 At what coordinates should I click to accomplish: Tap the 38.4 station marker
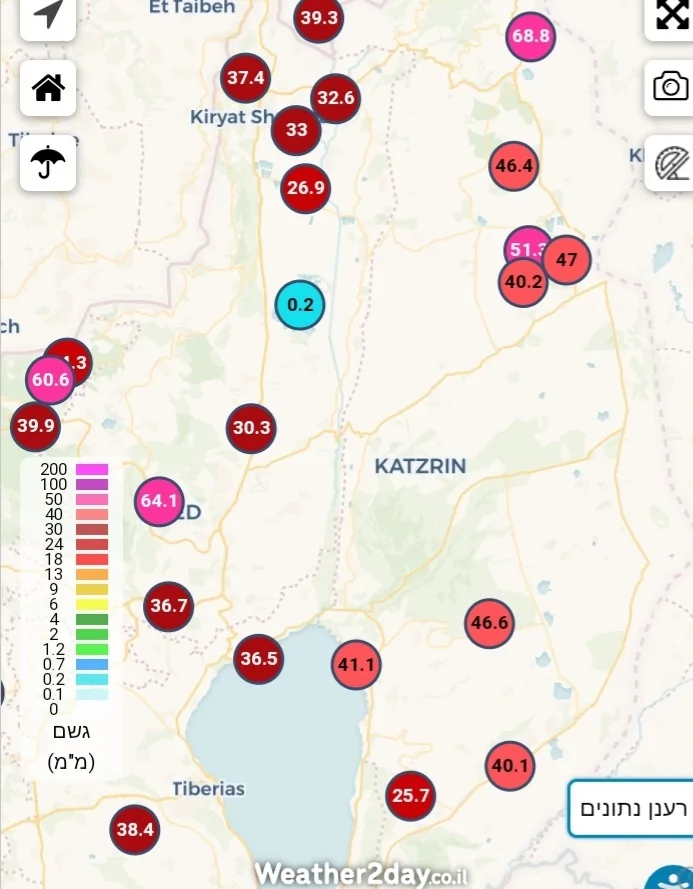point(135,830)
